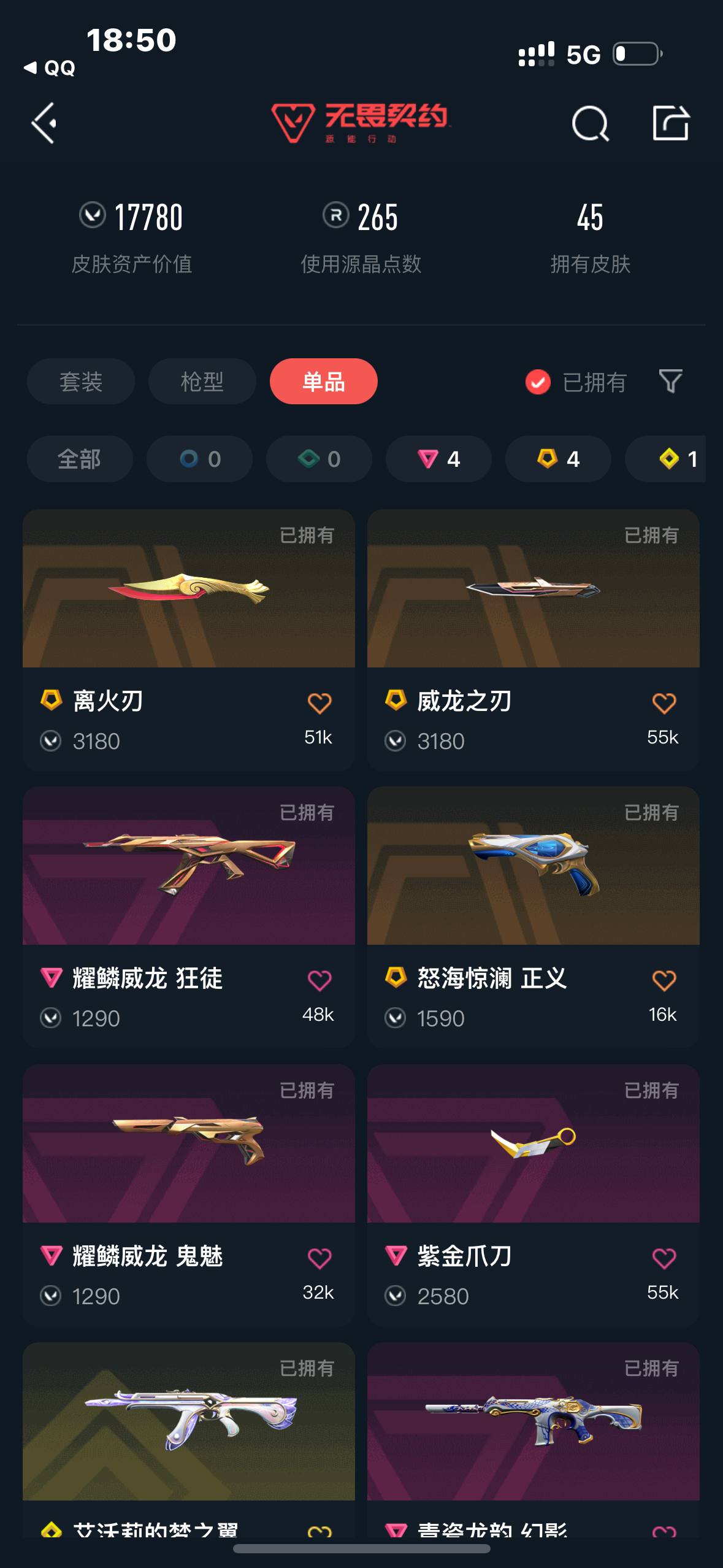Tap the skin asset value currency icon
The height and width of the screenshot is (1568, 723).
[x=92, y=217]
